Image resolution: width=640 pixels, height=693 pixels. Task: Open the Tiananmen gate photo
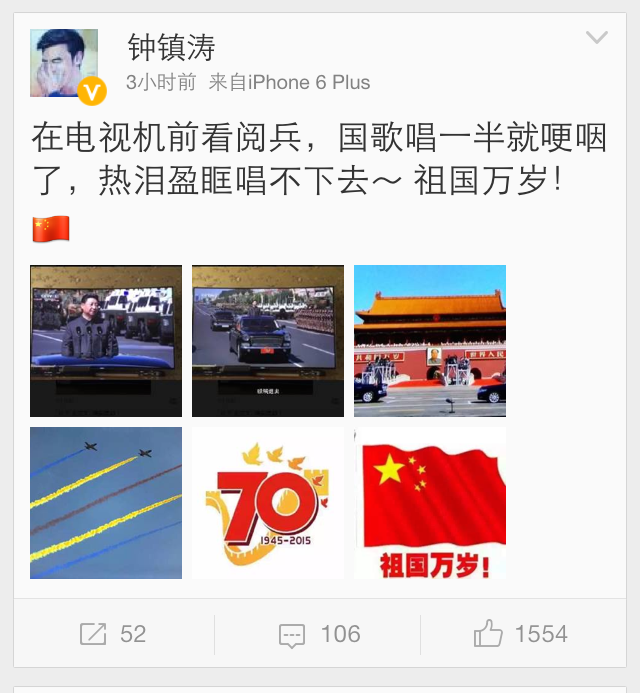click(430, 340)
